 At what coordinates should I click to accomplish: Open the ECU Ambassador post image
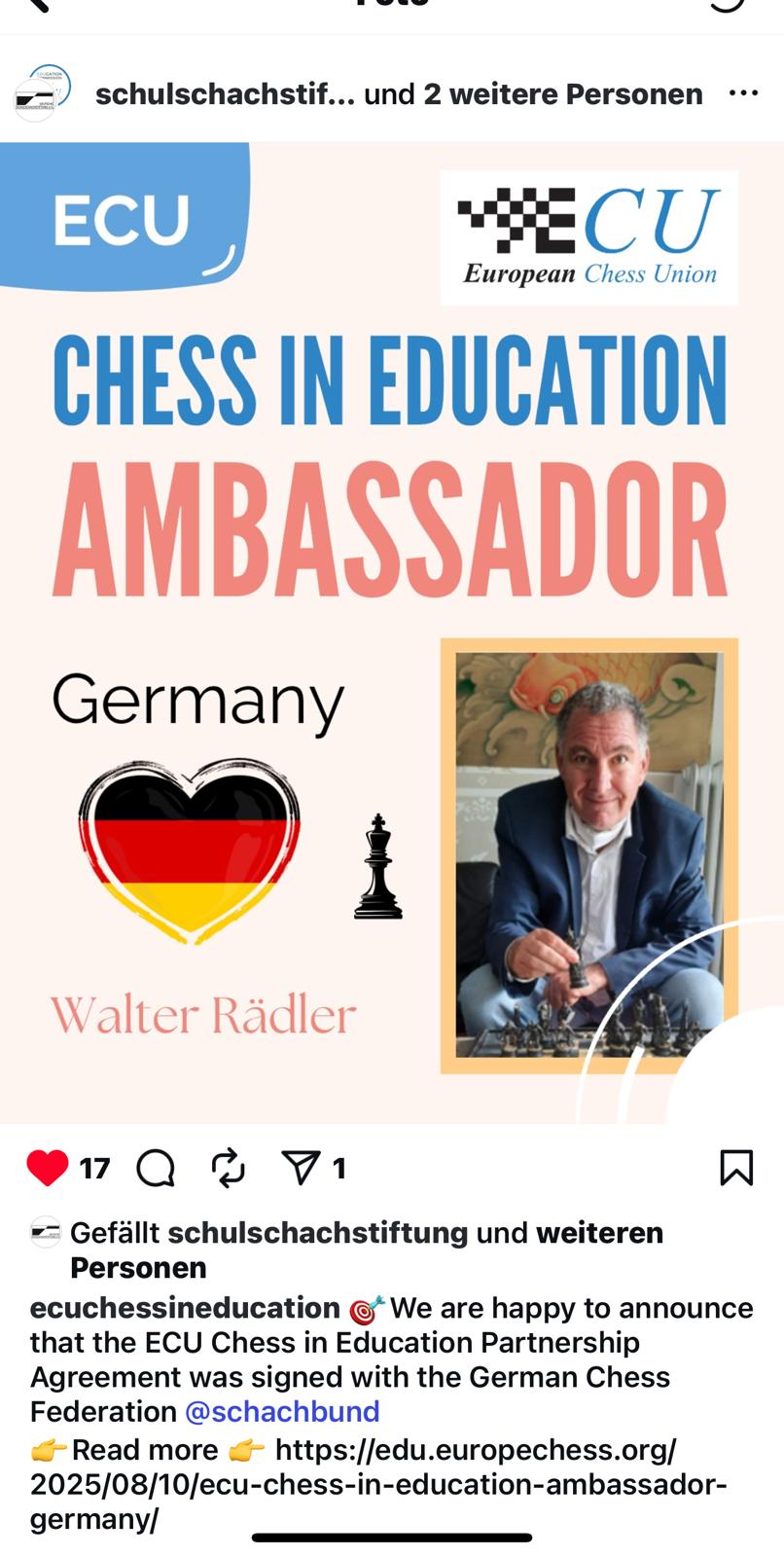pos(392,633)
